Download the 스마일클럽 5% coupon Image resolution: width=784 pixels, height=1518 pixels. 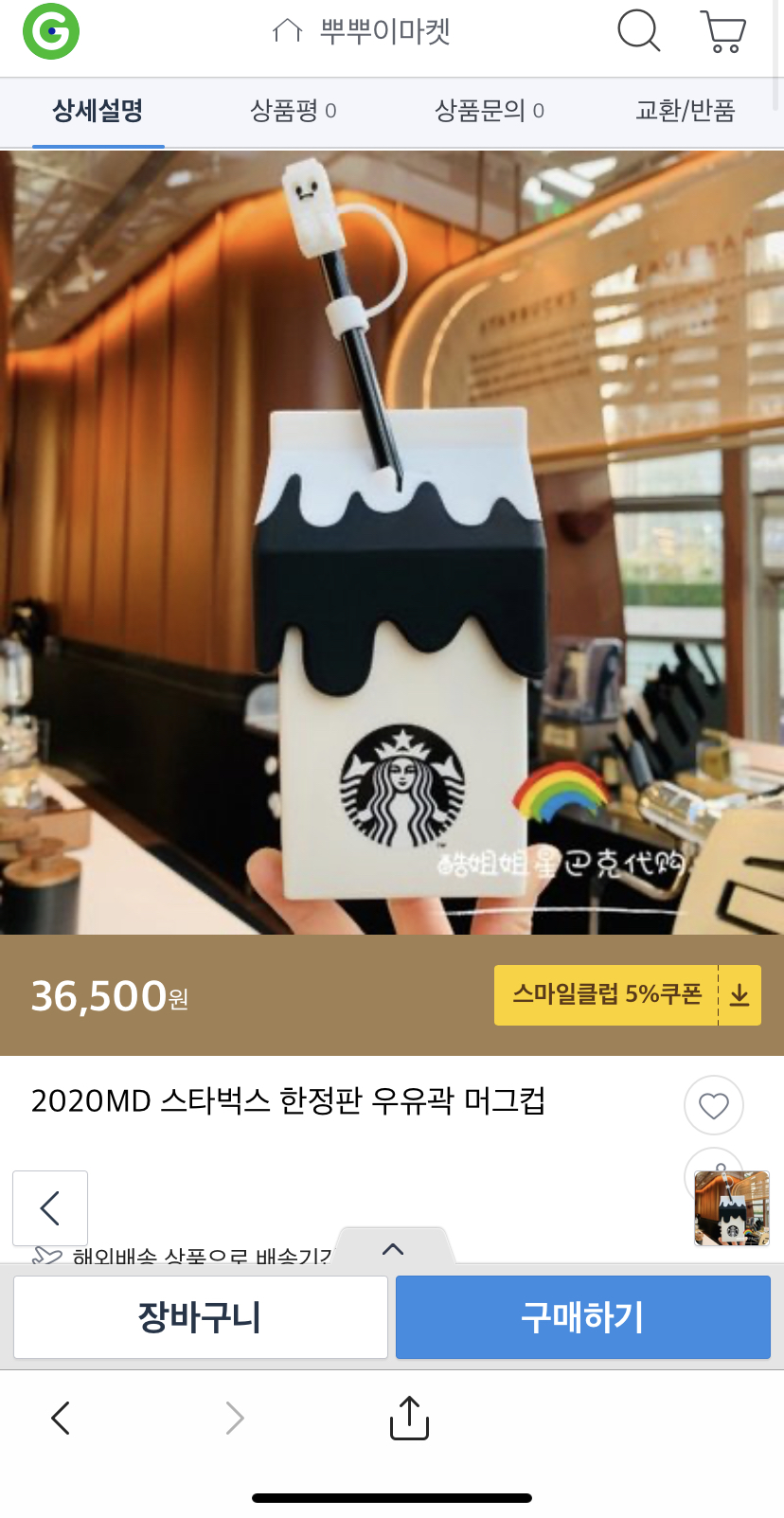(628, 994)
